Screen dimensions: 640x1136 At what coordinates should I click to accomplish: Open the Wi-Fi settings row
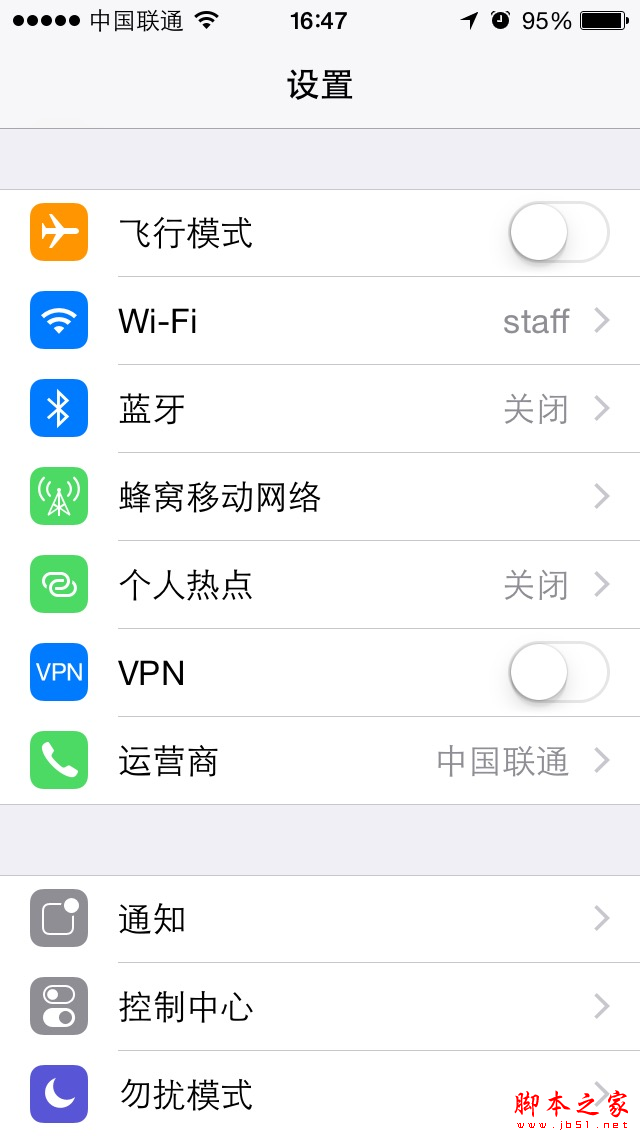(x=320, y=321)
